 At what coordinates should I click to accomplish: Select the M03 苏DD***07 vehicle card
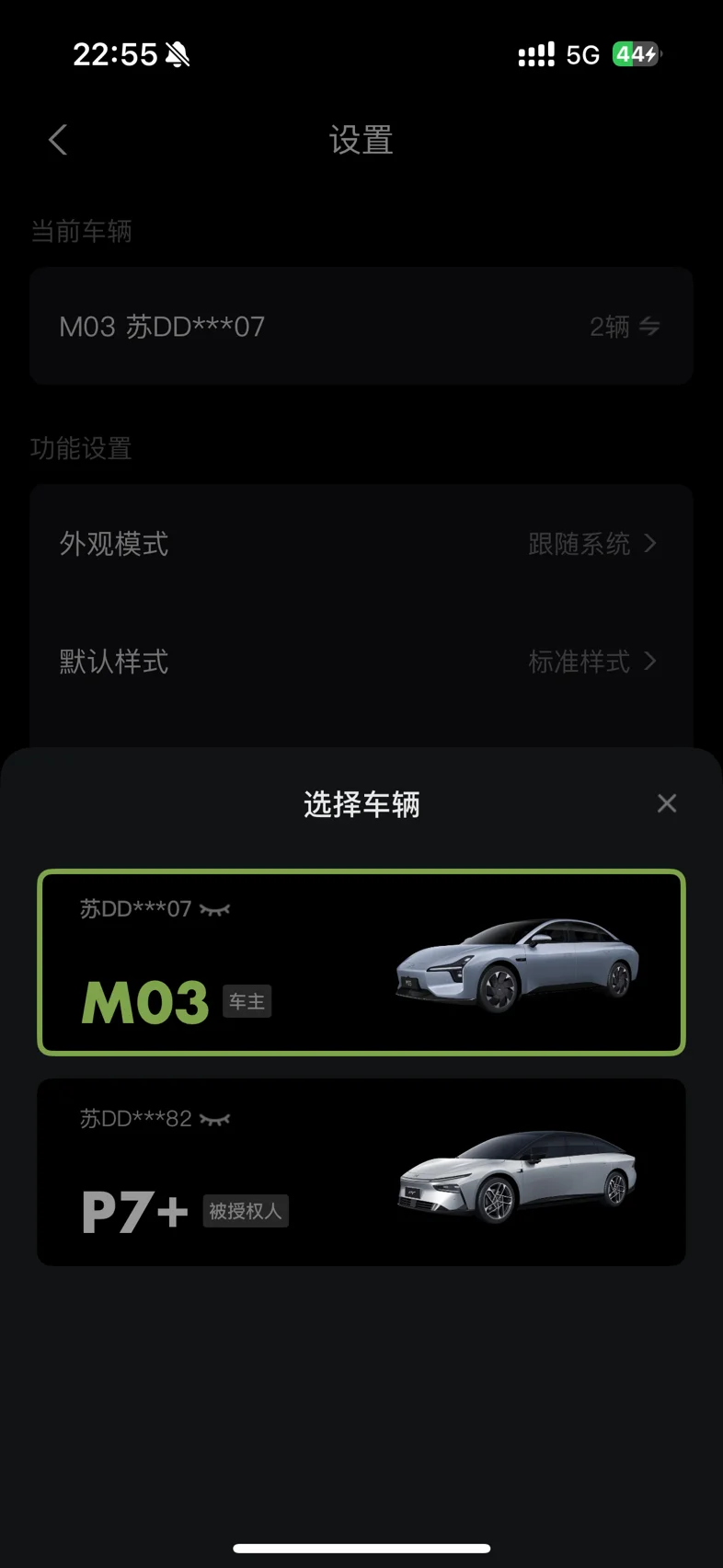click(361, 963)
